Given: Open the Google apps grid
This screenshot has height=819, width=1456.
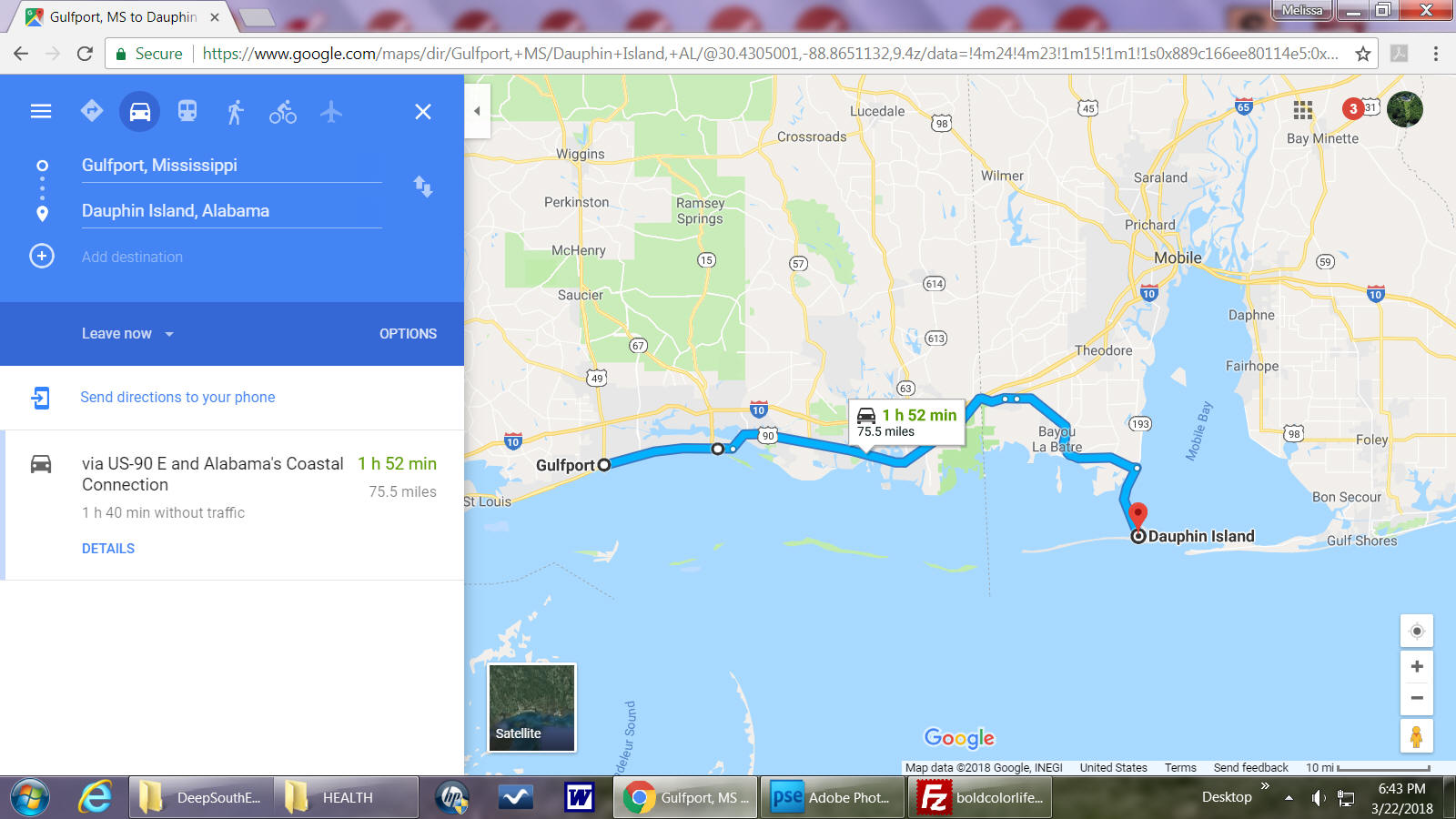Looking at the screenshot, I should (1303, 110).
